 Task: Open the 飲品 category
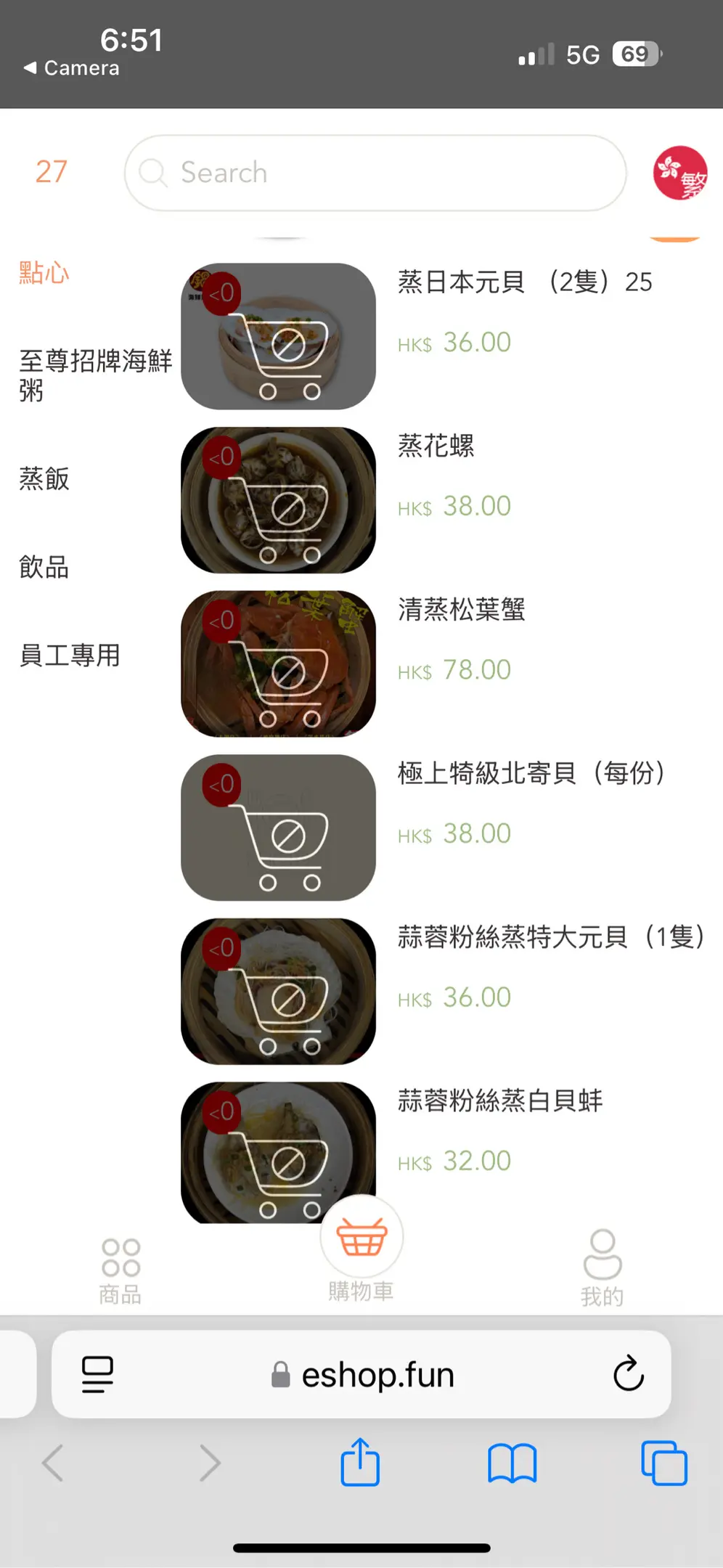(44, 567)
